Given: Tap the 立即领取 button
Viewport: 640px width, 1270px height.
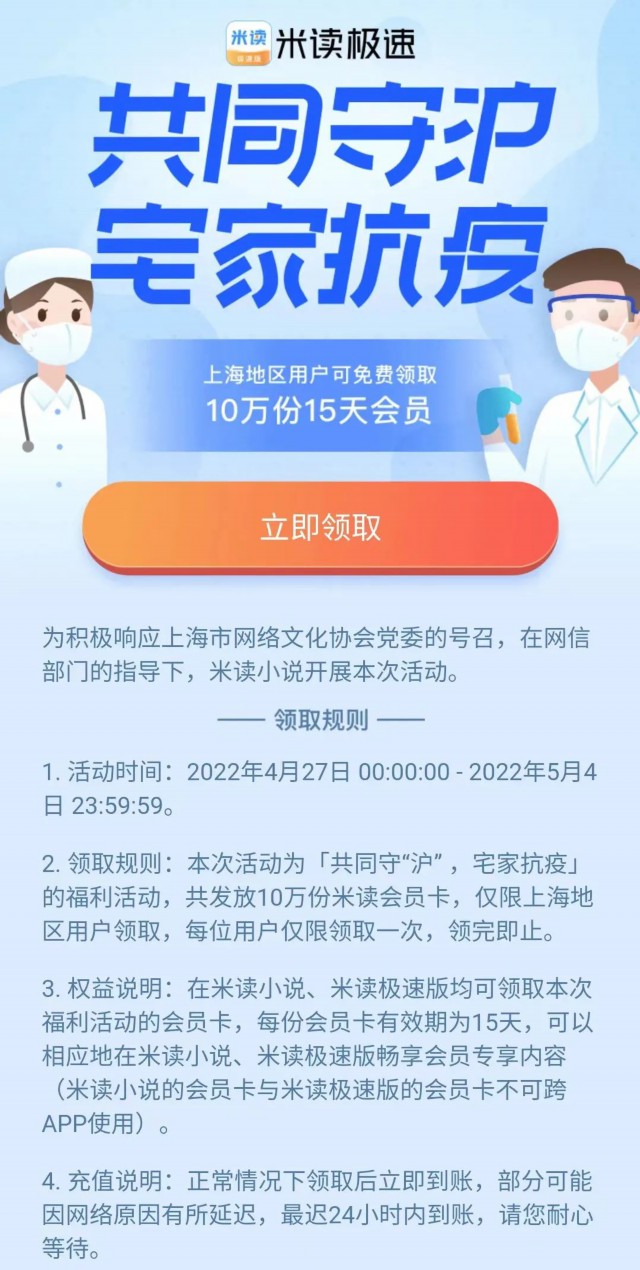Looking at the screenshot, I should coord(320,527).
